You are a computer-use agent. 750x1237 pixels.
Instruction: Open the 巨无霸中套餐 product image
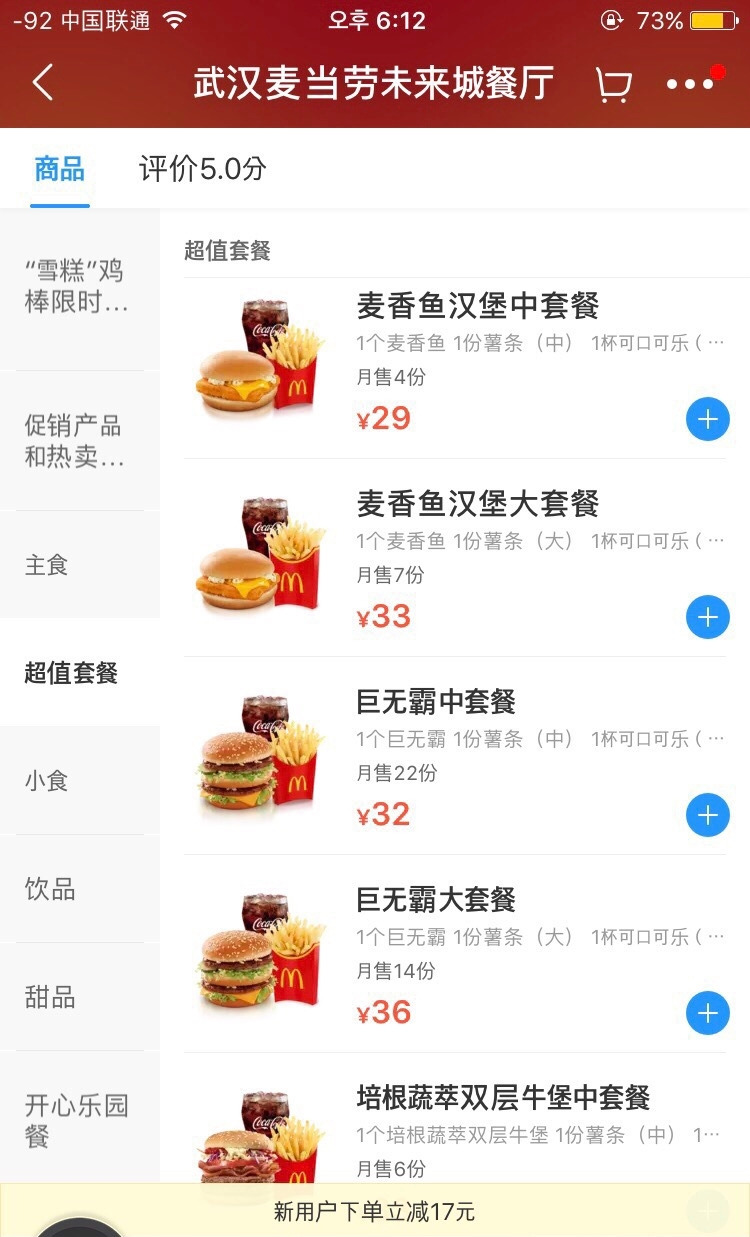click(x=260, y=755)
